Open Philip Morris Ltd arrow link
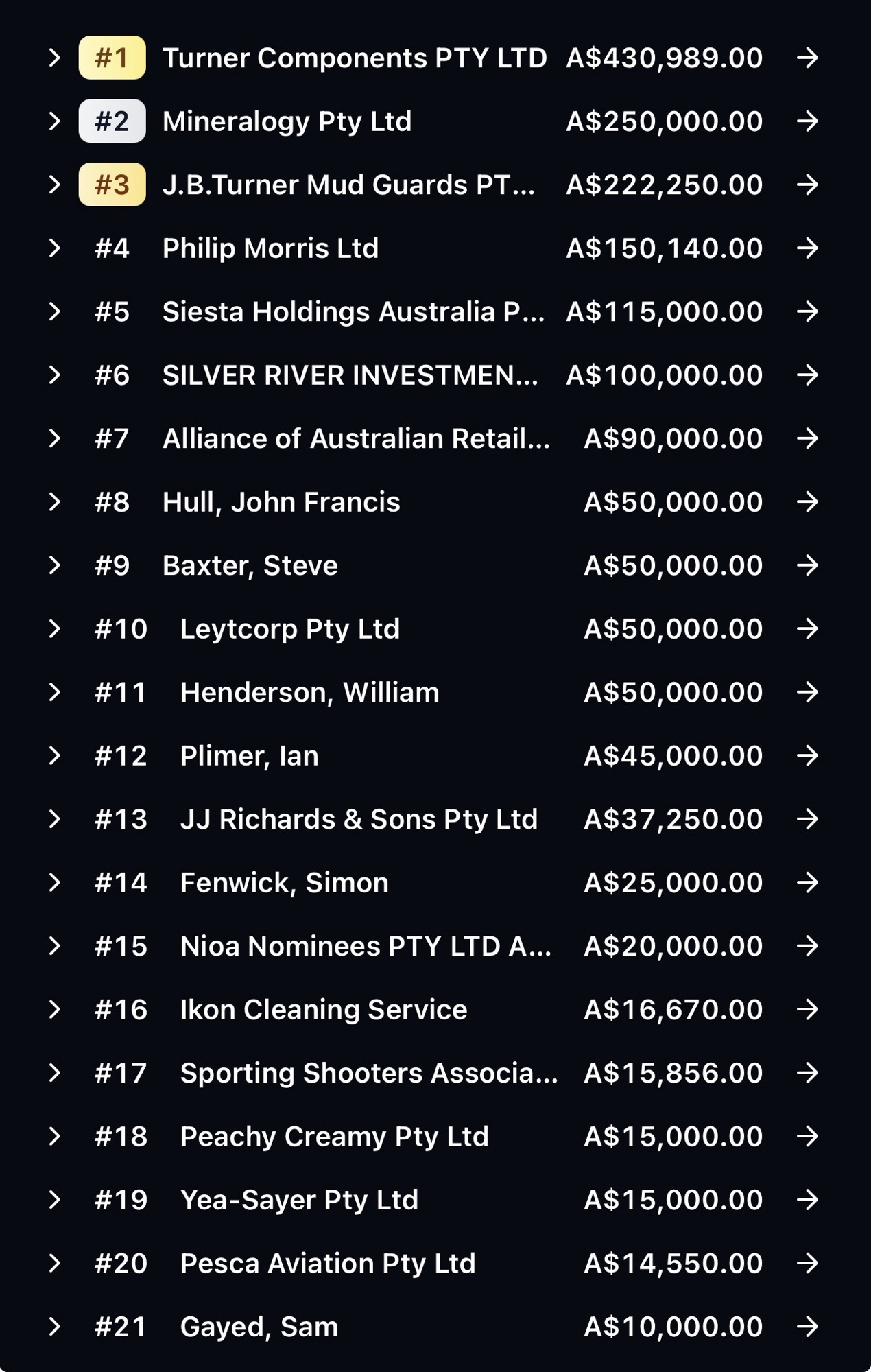The height and width of the screenshot is (1372, 871). click(x=807, y=248)
